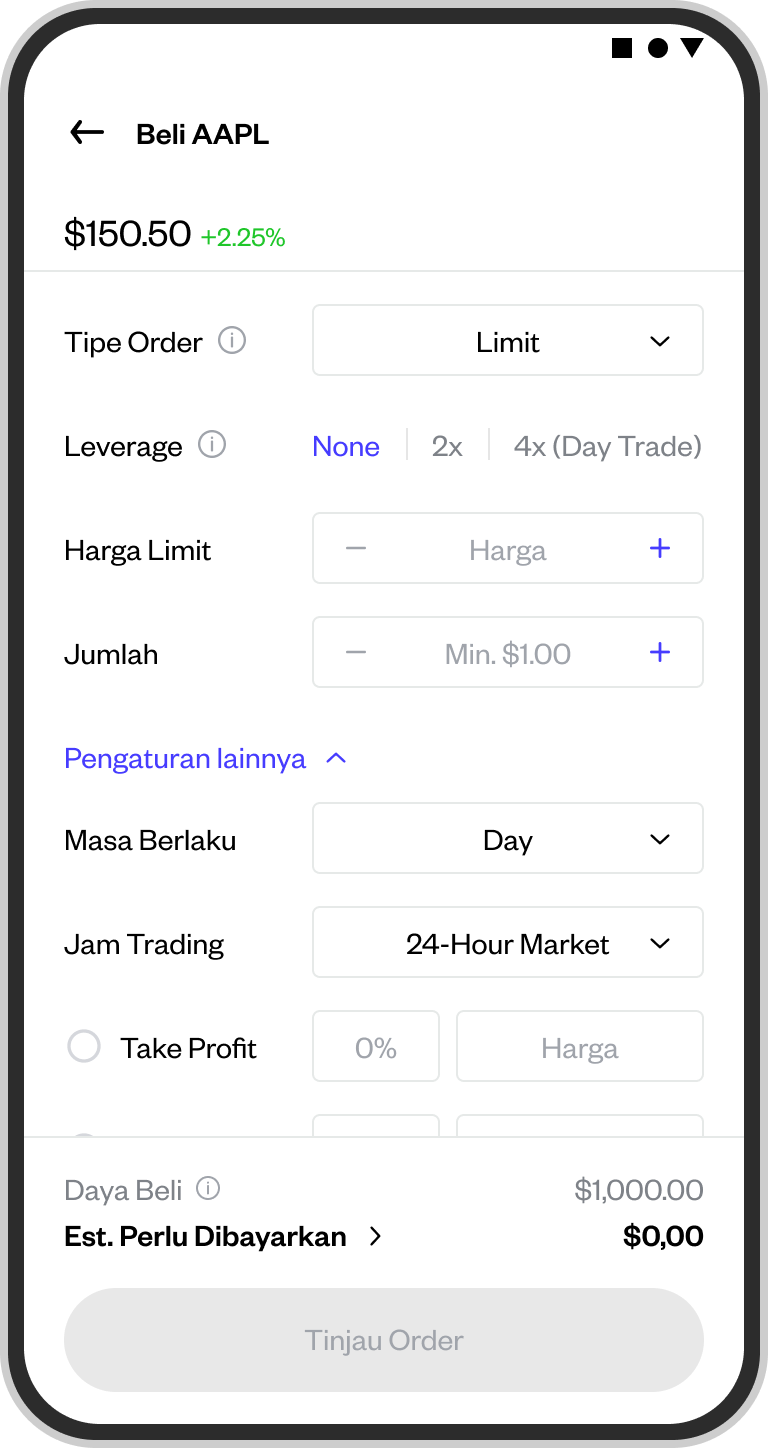Decrease Jumlah amount with minus
768x1448 pixels.
(x=356, y=653)
